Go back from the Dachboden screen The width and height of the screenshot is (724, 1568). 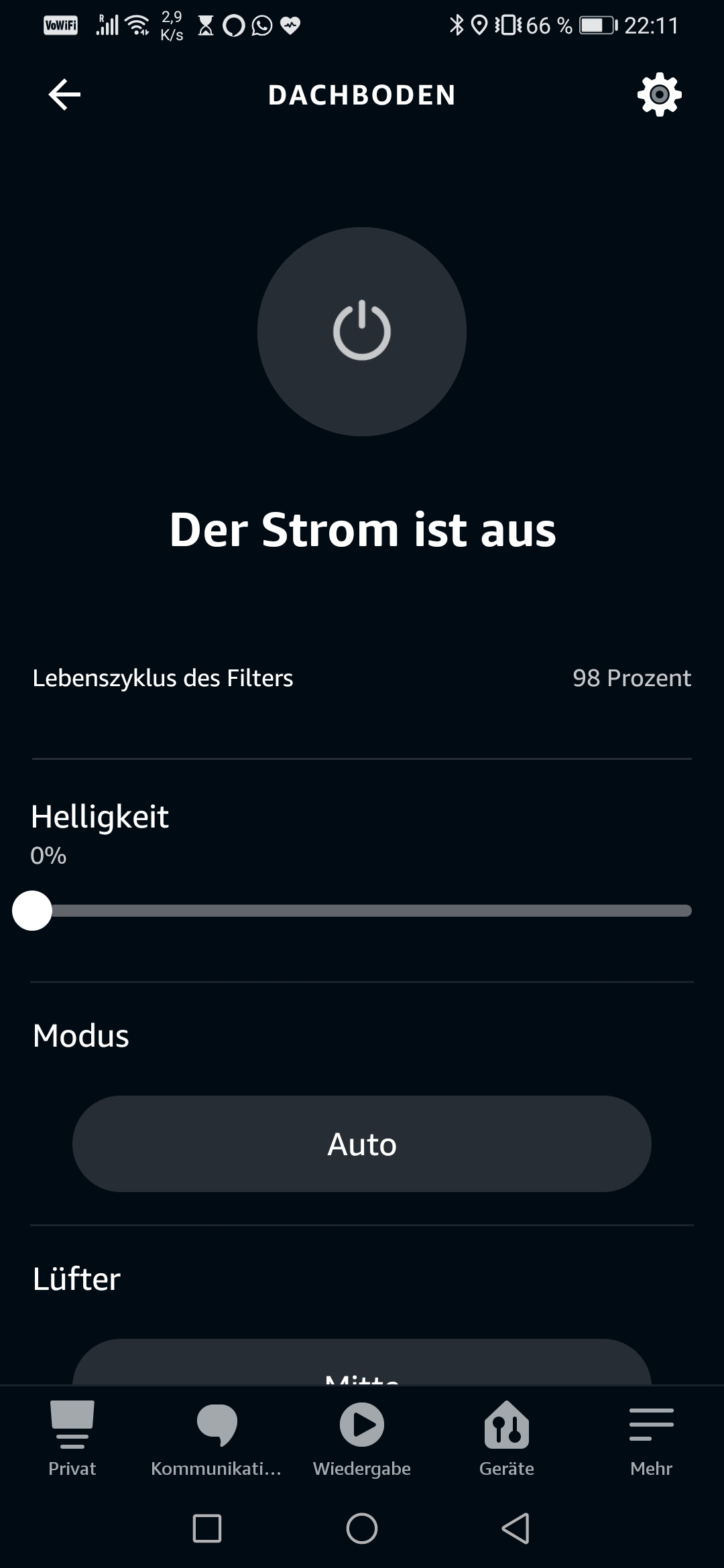coord(64,94)
